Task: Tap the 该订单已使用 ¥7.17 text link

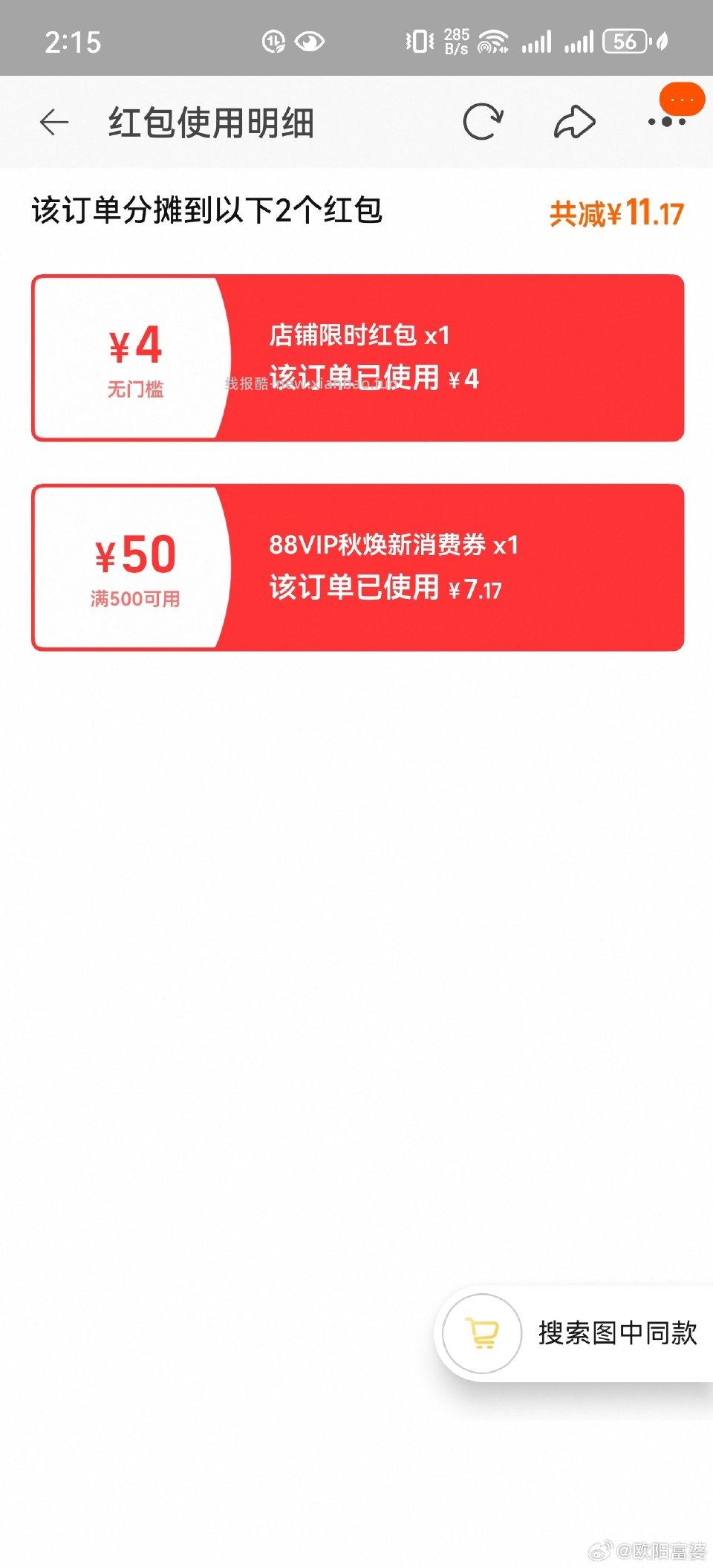Action: tap(386, 589)
